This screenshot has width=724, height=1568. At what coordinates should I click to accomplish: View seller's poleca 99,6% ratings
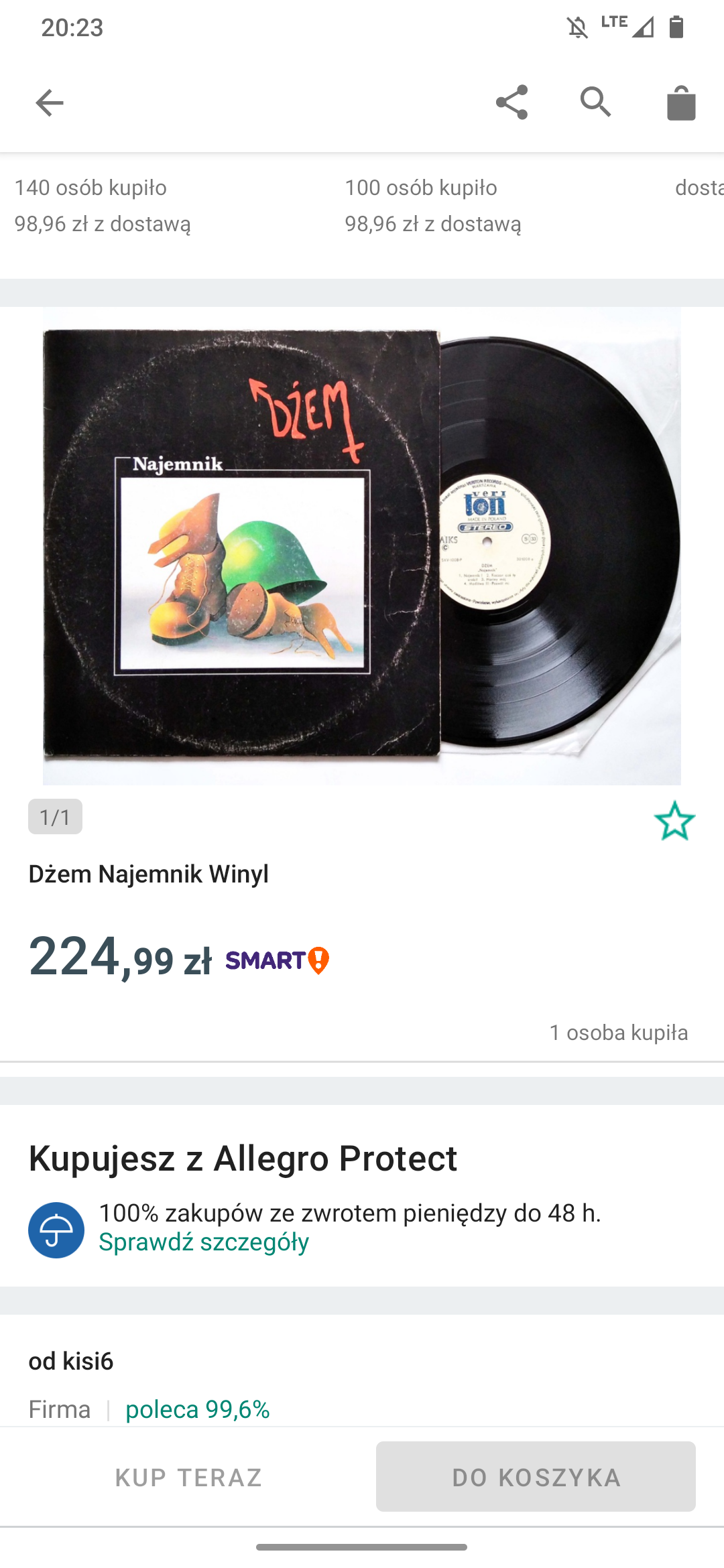[198, 1410]
